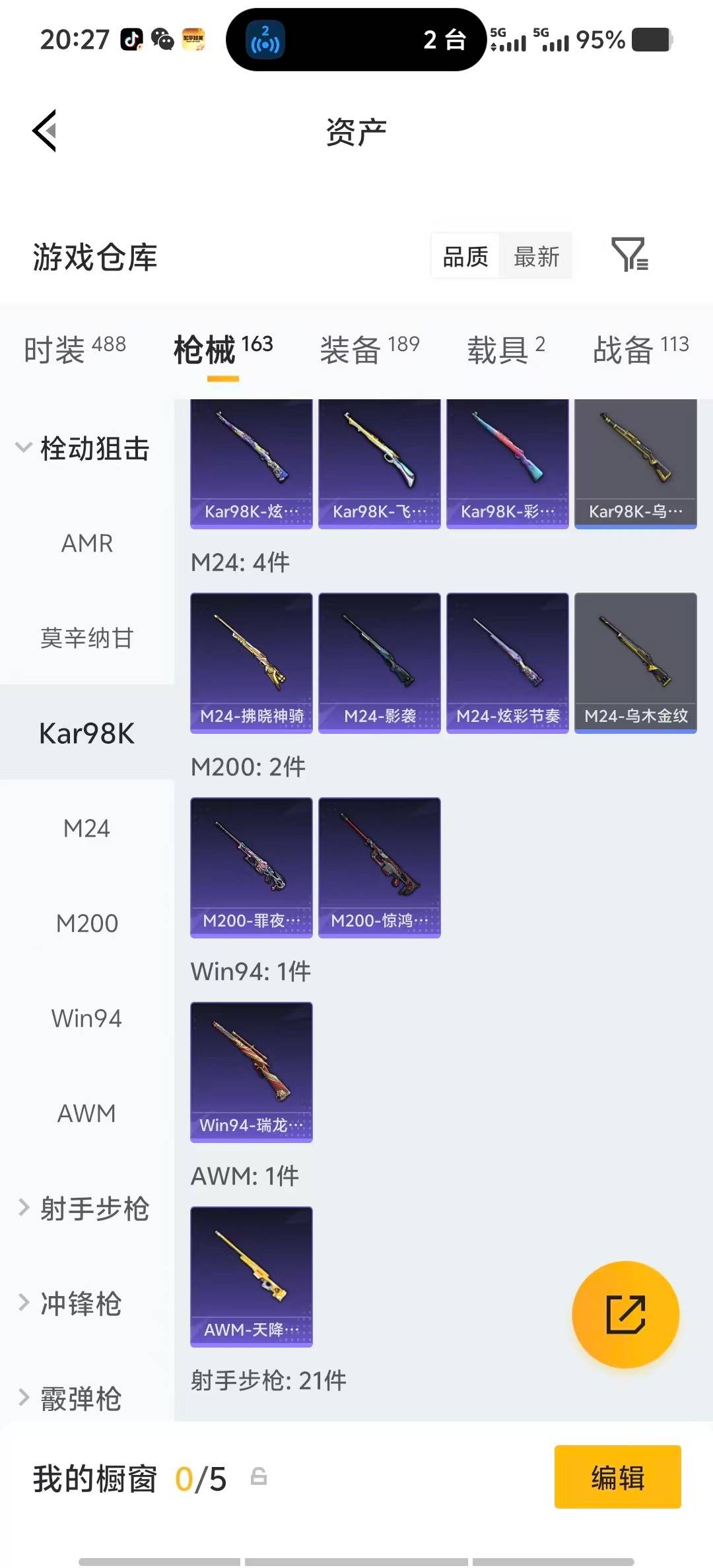
Task: Open the M200-惊鸿 thumbnail
Action: point(379,865)
